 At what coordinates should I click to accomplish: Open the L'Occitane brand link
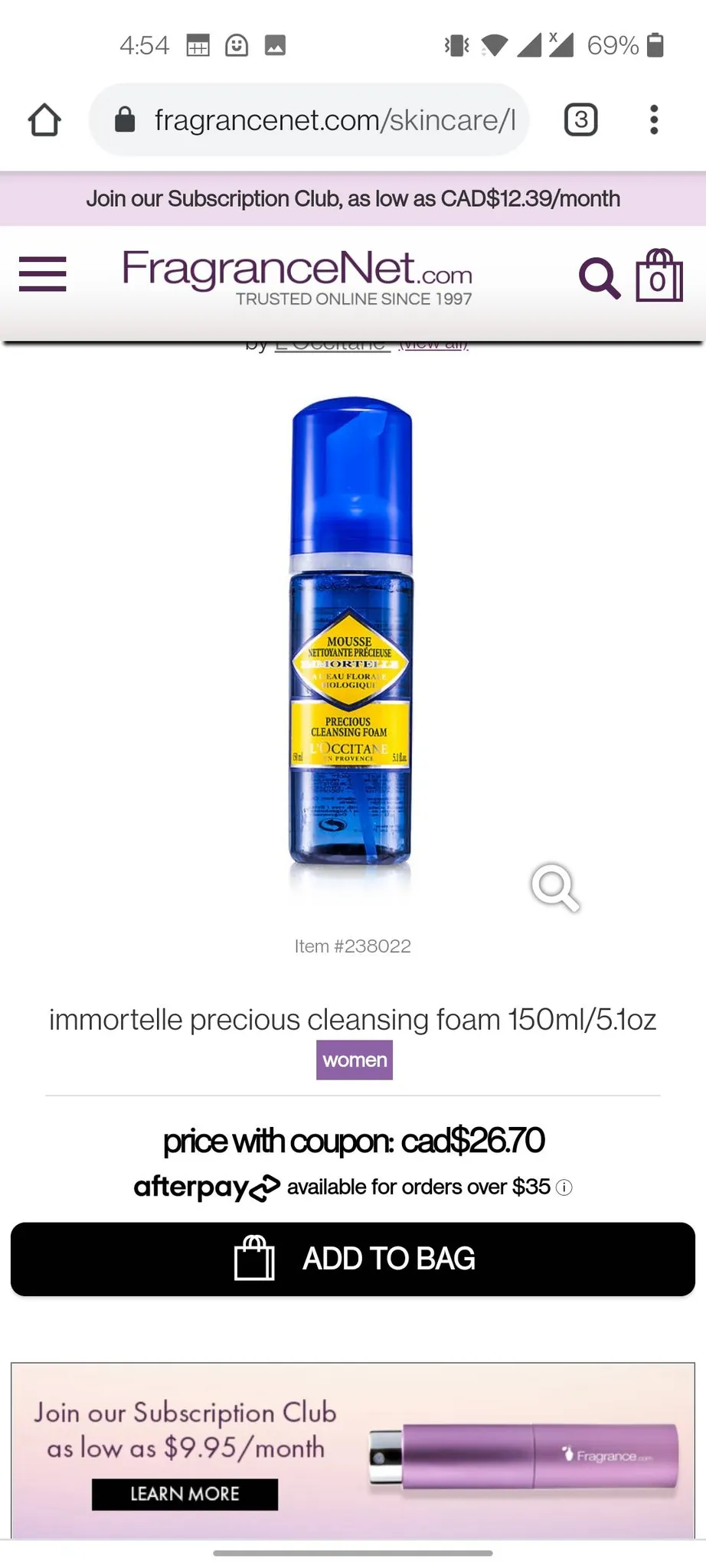(331, 343)
